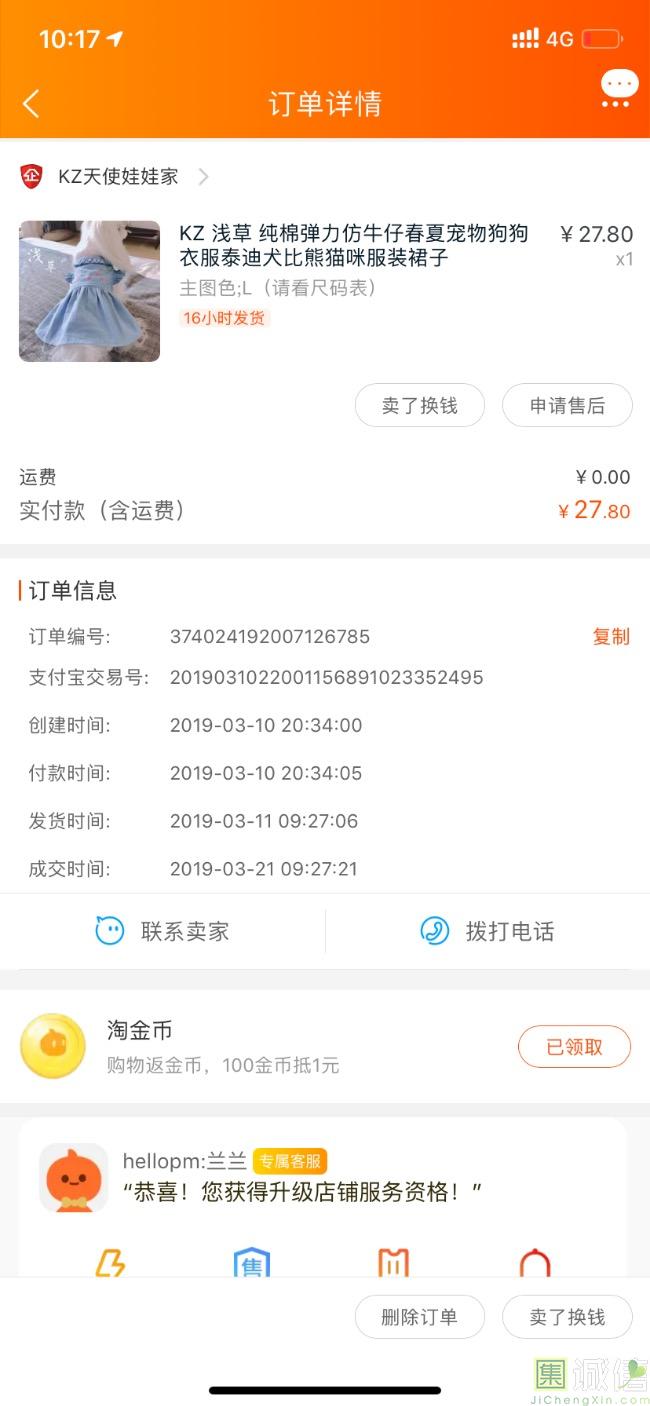Apply for after-sales with 申请售后
The image size is (650, 1406).
click(567, 405)
